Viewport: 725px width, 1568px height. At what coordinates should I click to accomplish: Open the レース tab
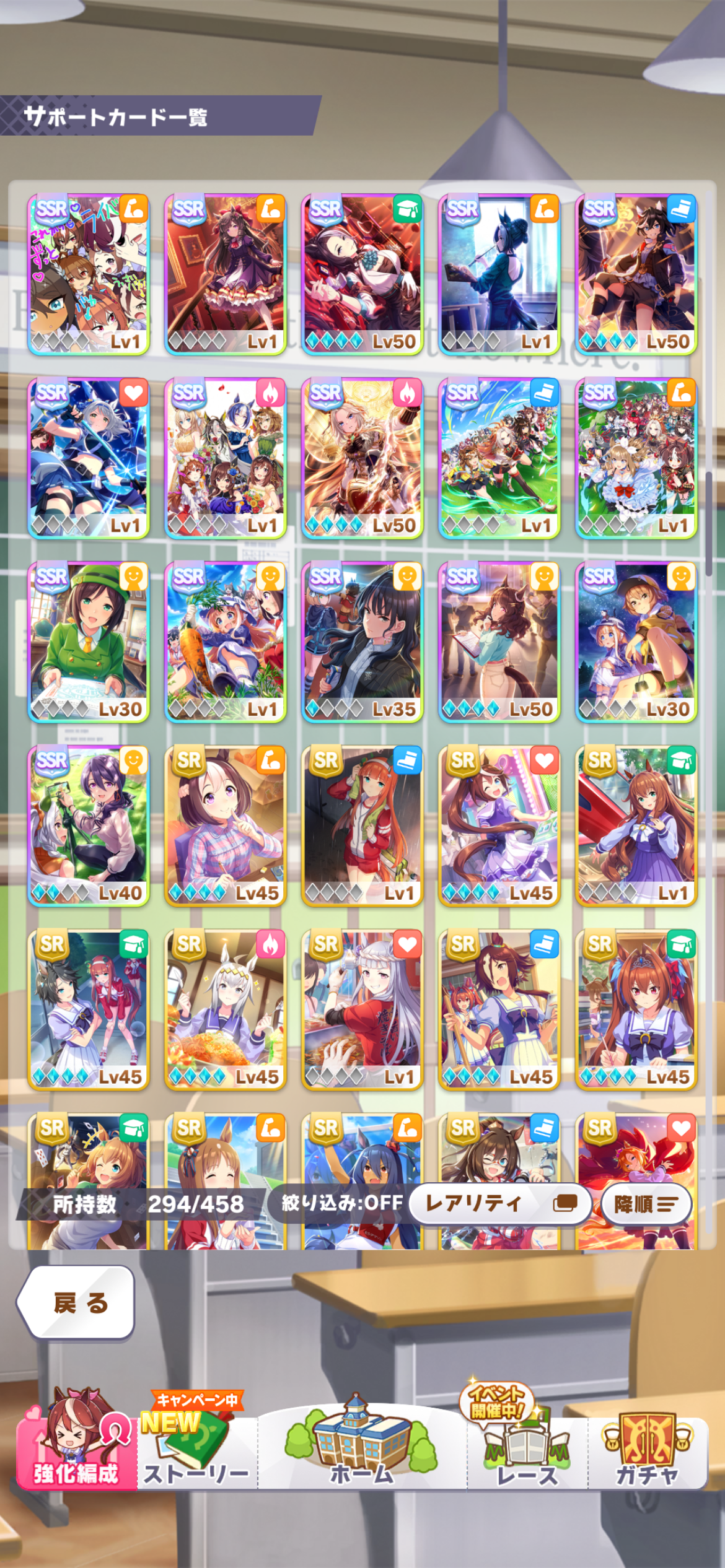tap(527, 1443)
